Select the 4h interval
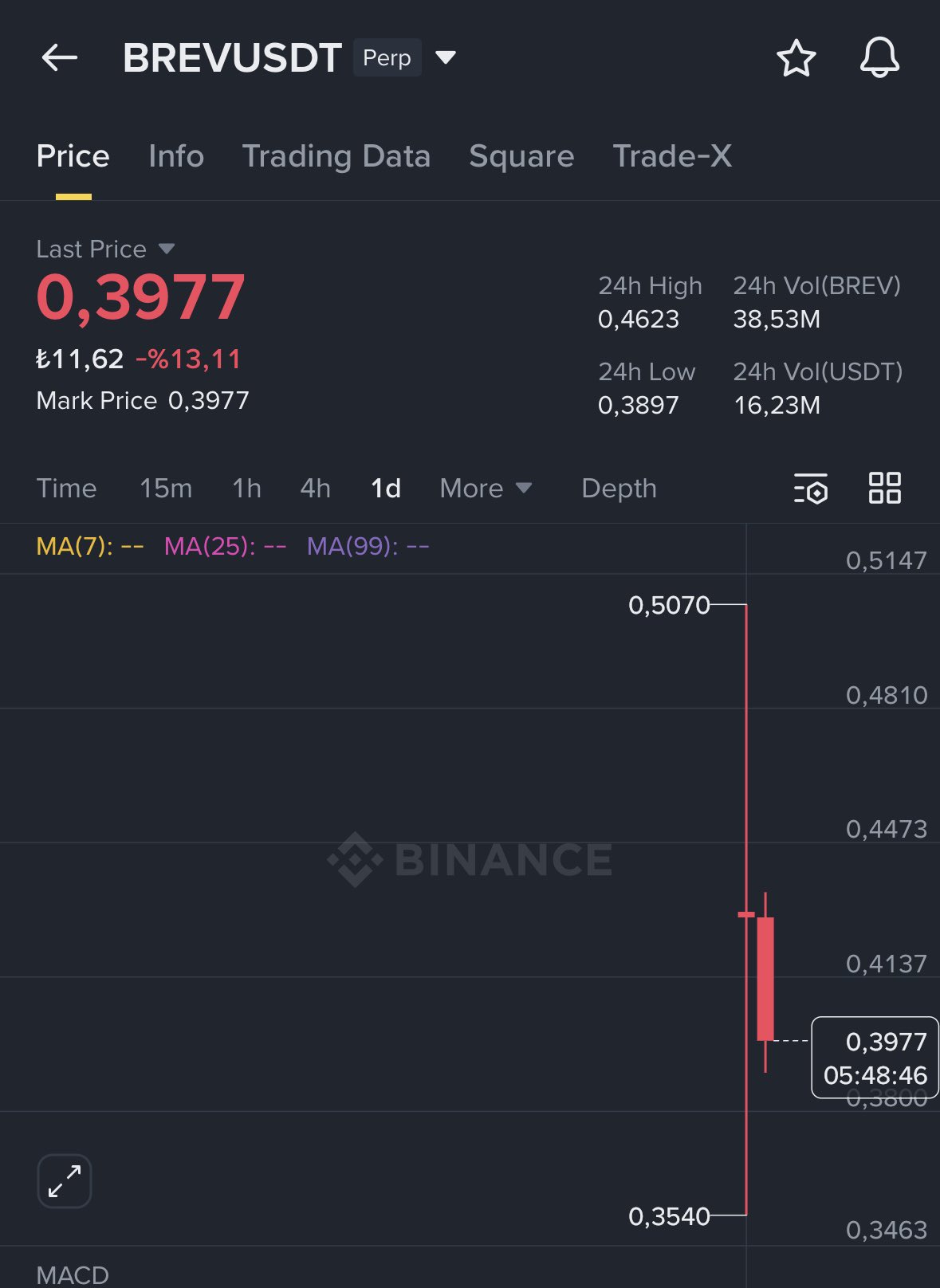The height and width of the screenshot is (1288, 940). (316, 488)
